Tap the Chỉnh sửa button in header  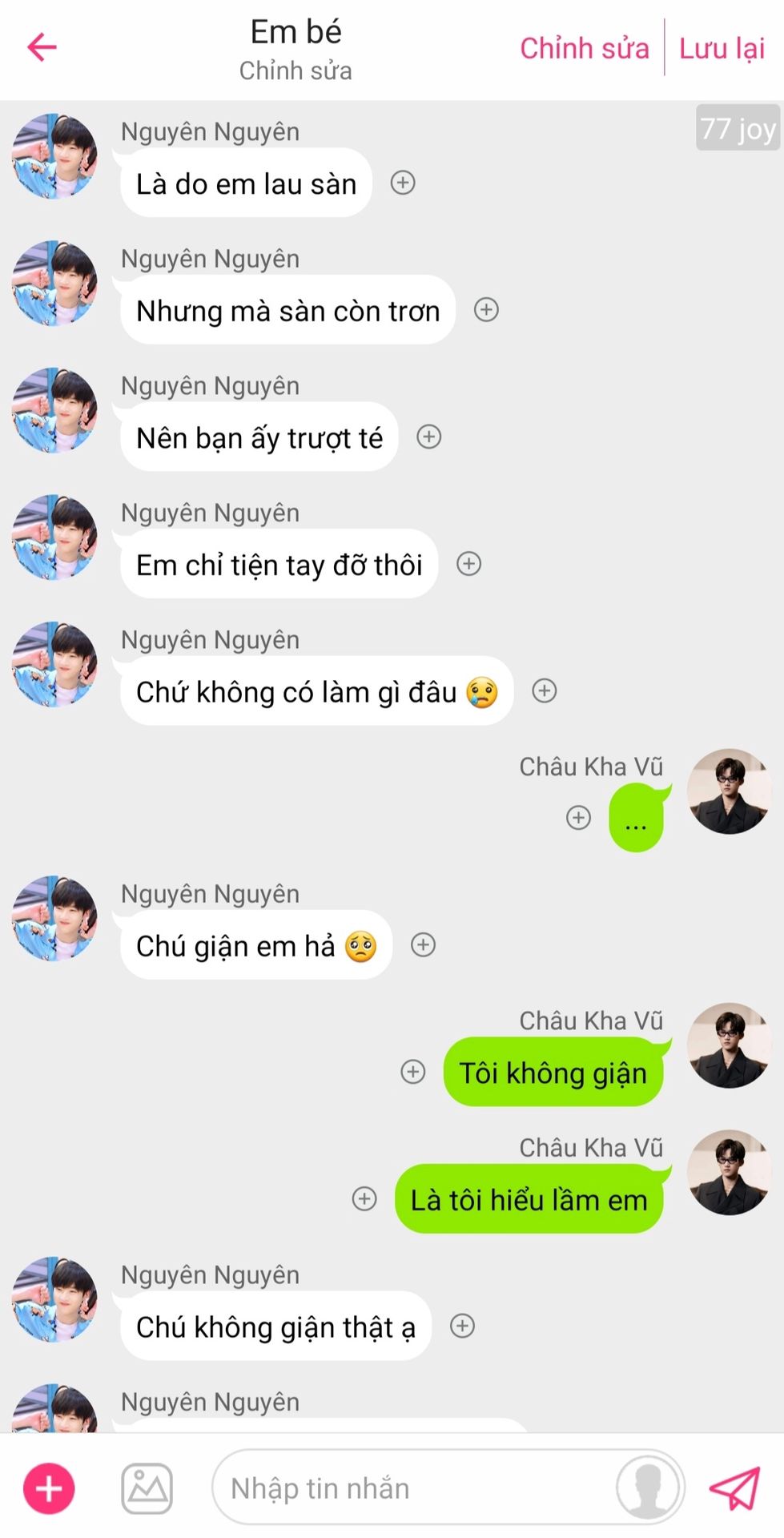(584, 48)
